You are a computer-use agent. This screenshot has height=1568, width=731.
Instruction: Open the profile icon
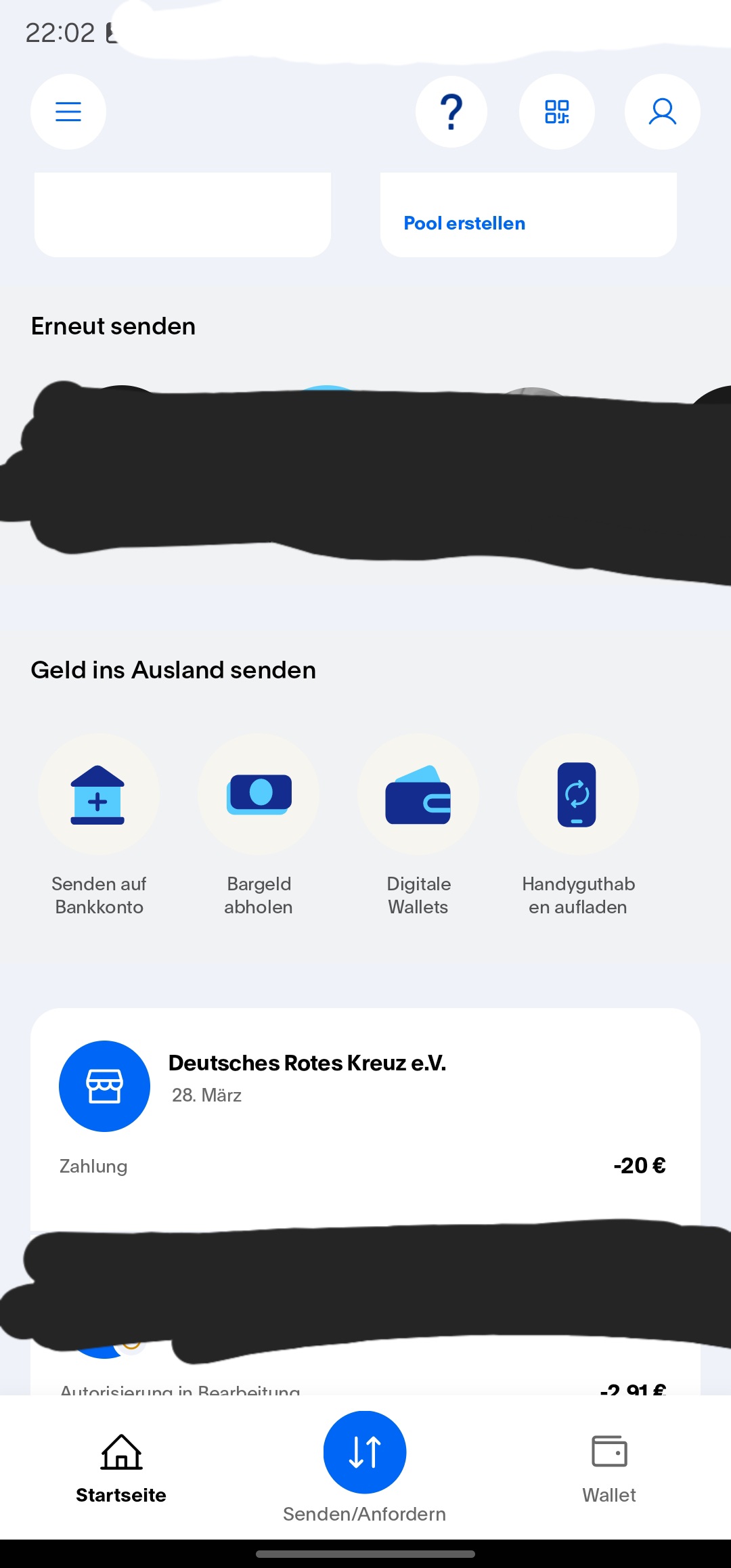tap(662, 112)
